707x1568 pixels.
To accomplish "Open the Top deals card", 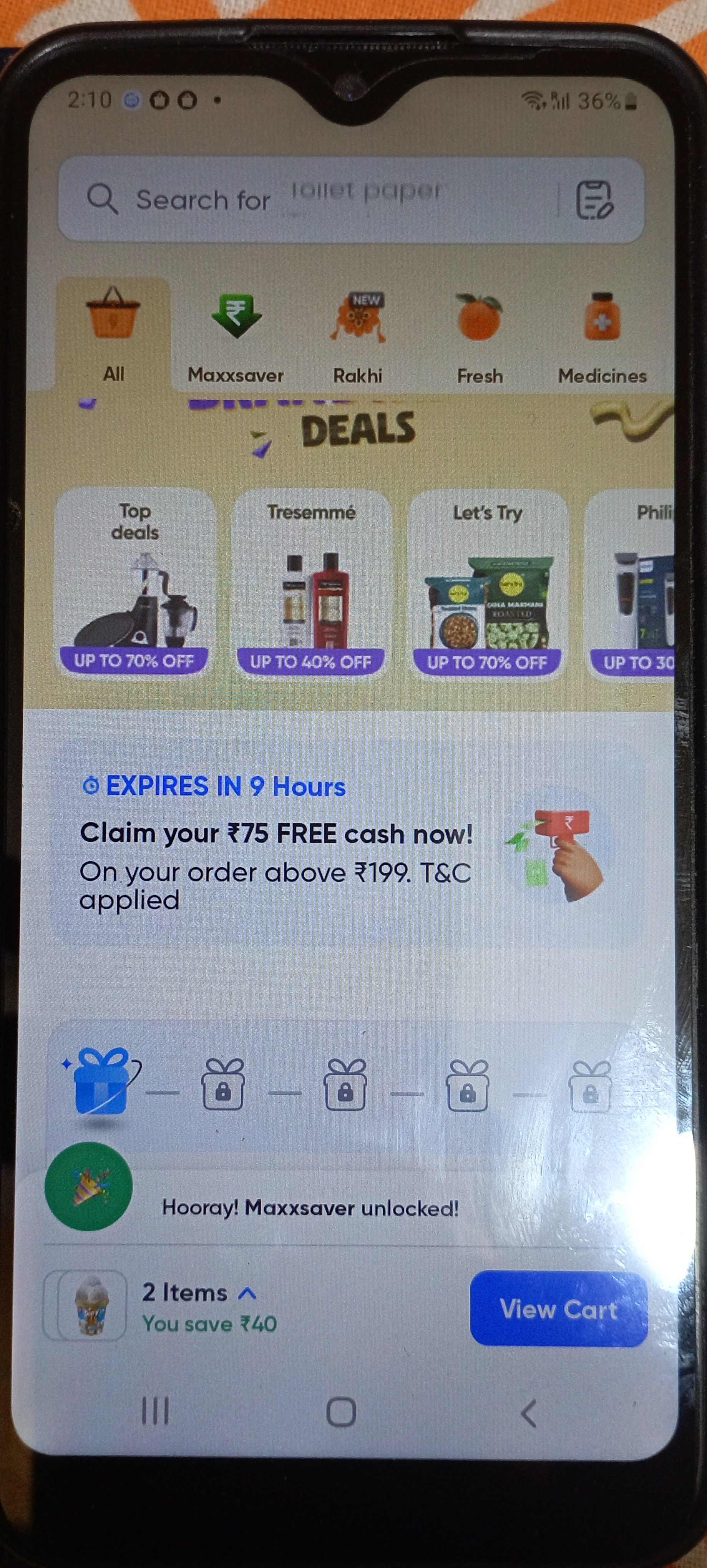I will pyautogui.click(x=134, y=583).
